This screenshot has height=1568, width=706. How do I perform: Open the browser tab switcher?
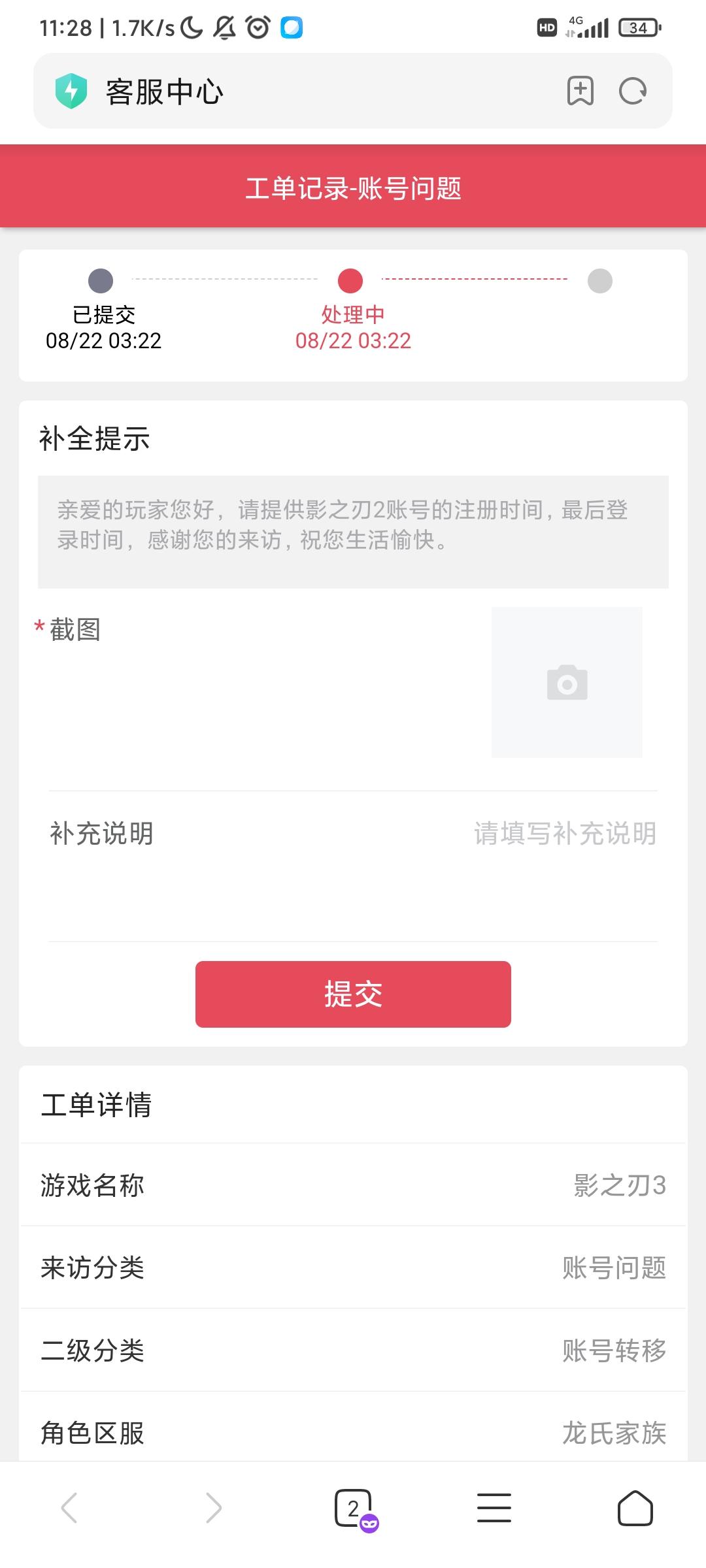[x=354, y=1508]
